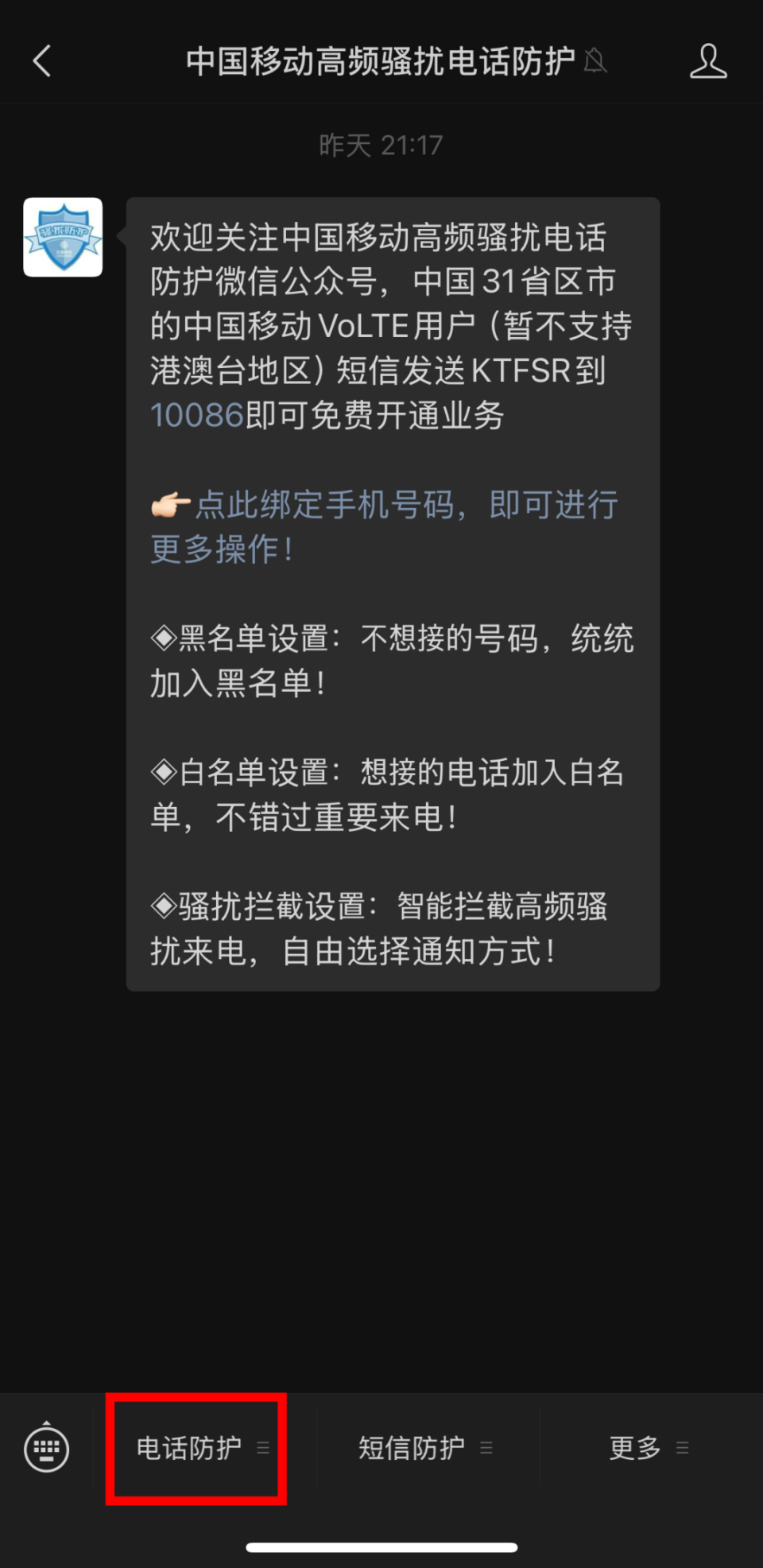The image size is (763, 1568).
Task: Expand submenu of 电话防护
Action: [x=262, y=1449]
